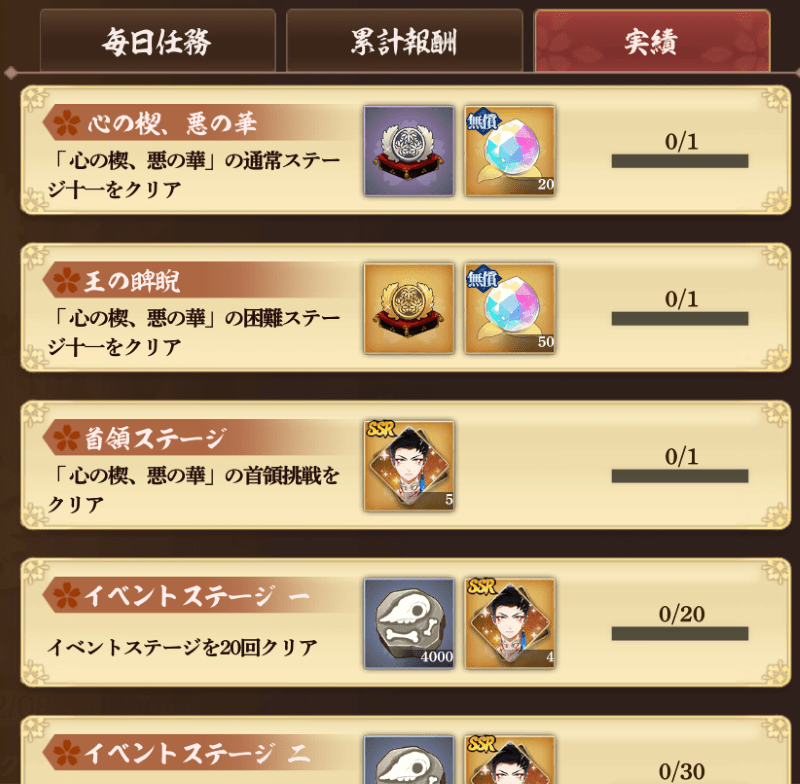View the gold crest reward for 王の睥睨
The height and width of the screenshot is (784, 800).
408,308
